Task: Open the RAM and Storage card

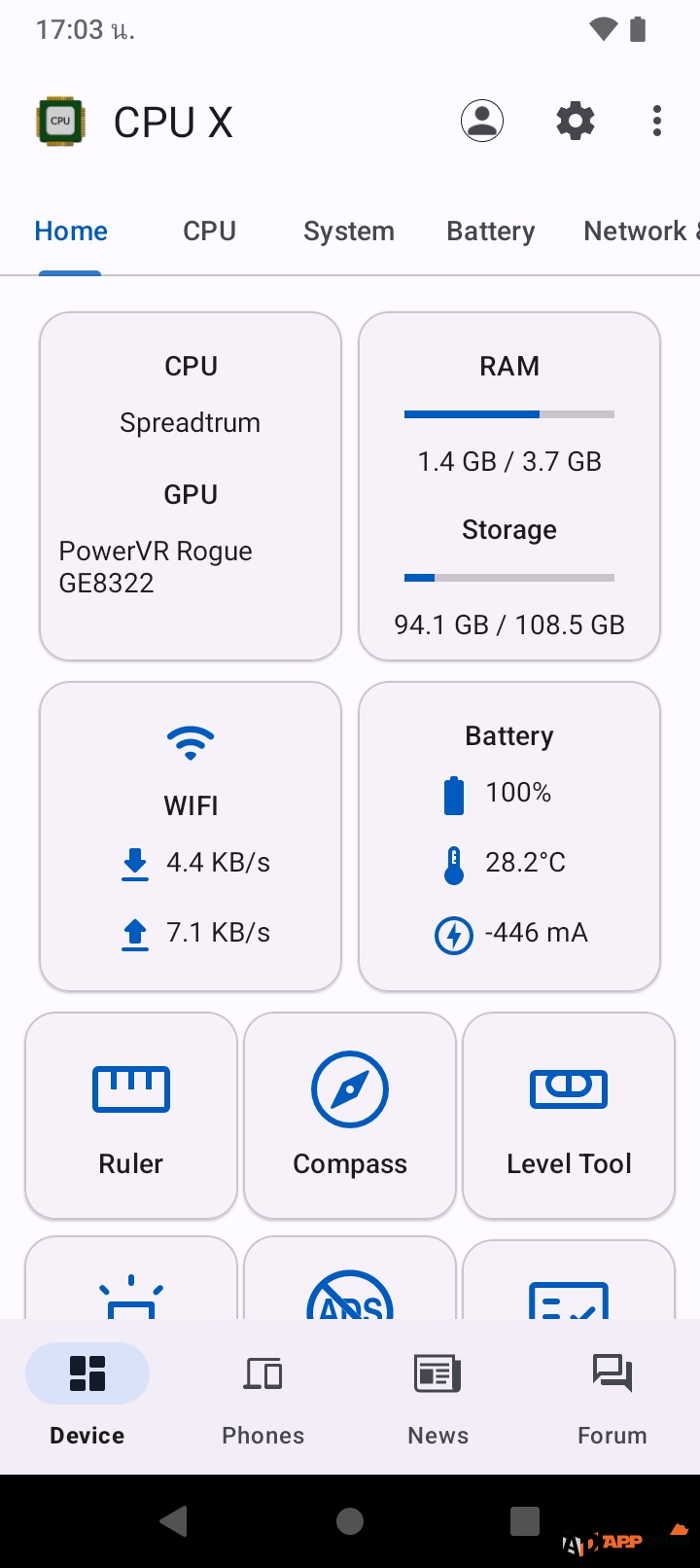Action: click(509, 485)
